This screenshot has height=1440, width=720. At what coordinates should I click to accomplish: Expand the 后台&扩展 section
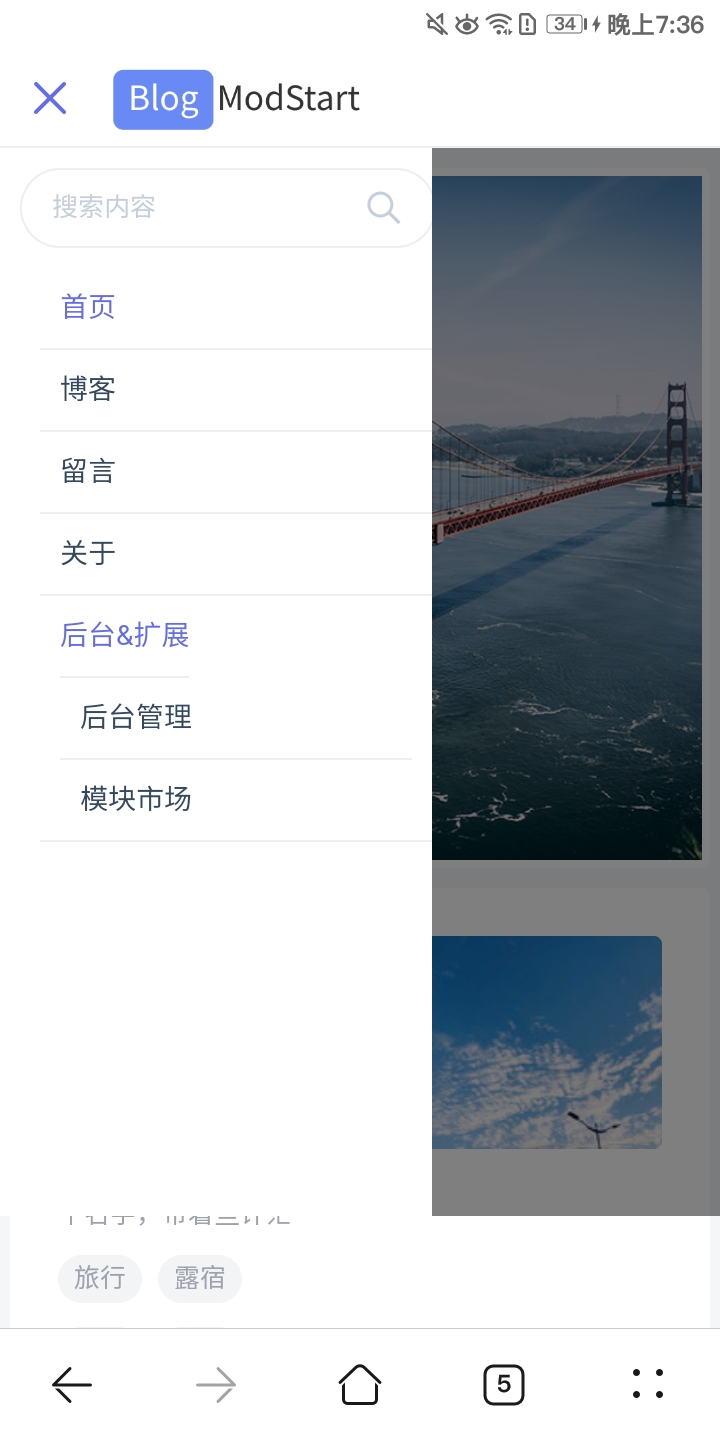(x=124, y=635)
